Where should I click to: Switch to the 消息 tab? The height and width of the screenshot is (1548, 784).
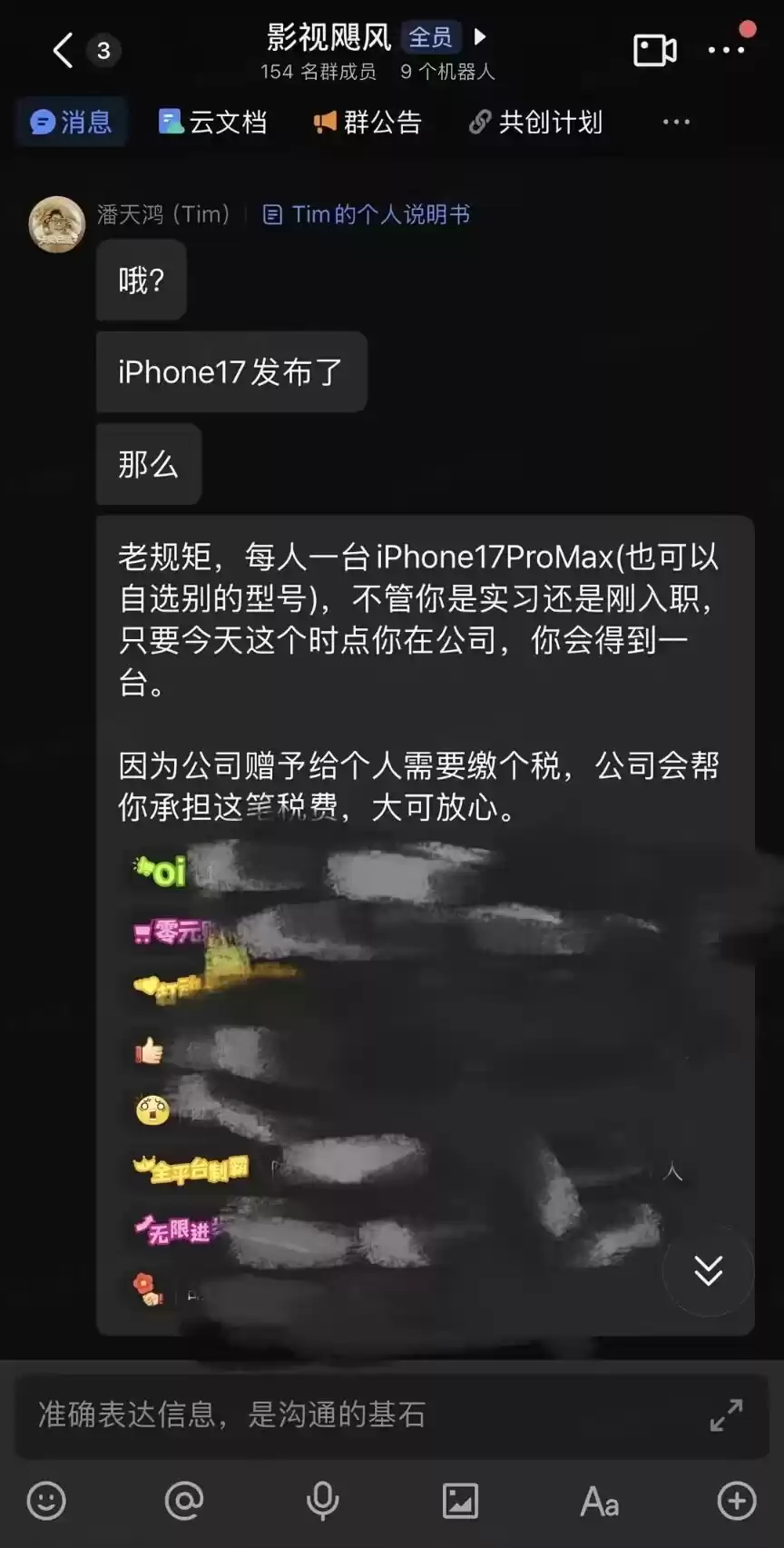(x=71, y=123)
